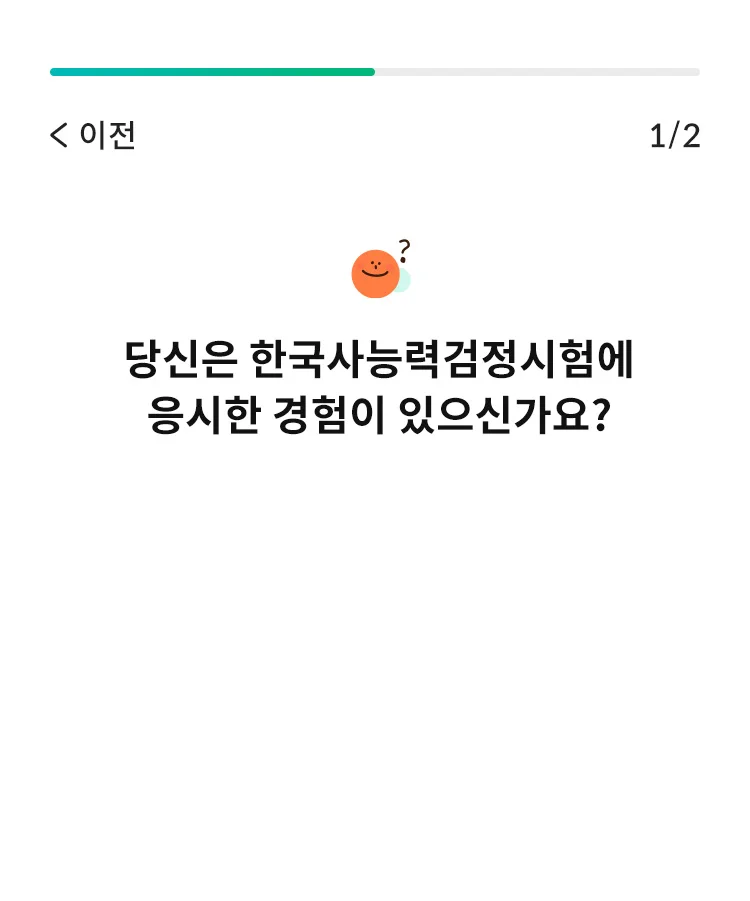Tap the progress bar's halfway point

[375, 71]
